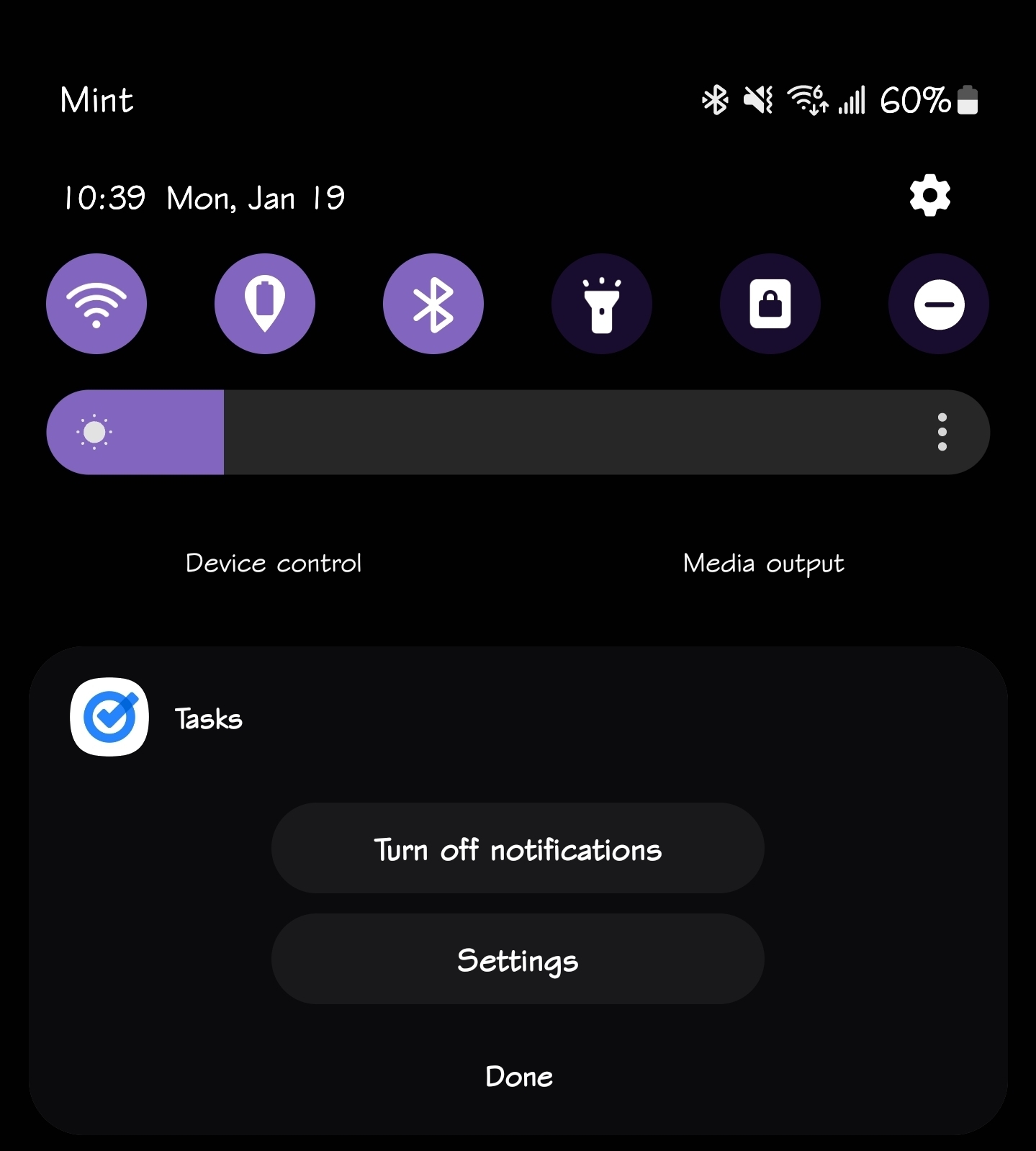The width and height of the screenshot is (1036, 1151).
Task: Turn off notifications for Tasks
Action: point(518,849)
